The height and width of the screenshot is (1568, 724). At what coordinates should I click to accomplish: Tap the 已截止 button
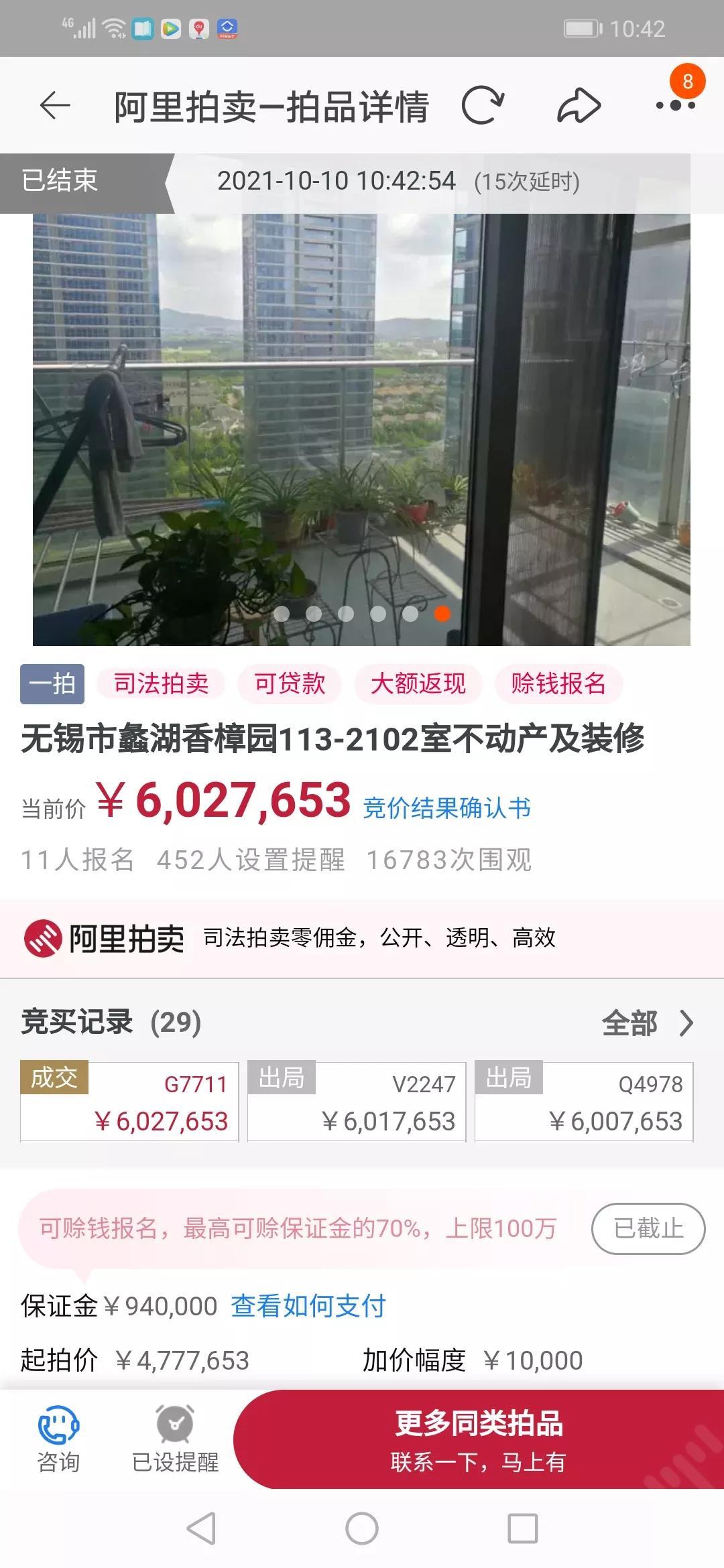coord(648,1228)
